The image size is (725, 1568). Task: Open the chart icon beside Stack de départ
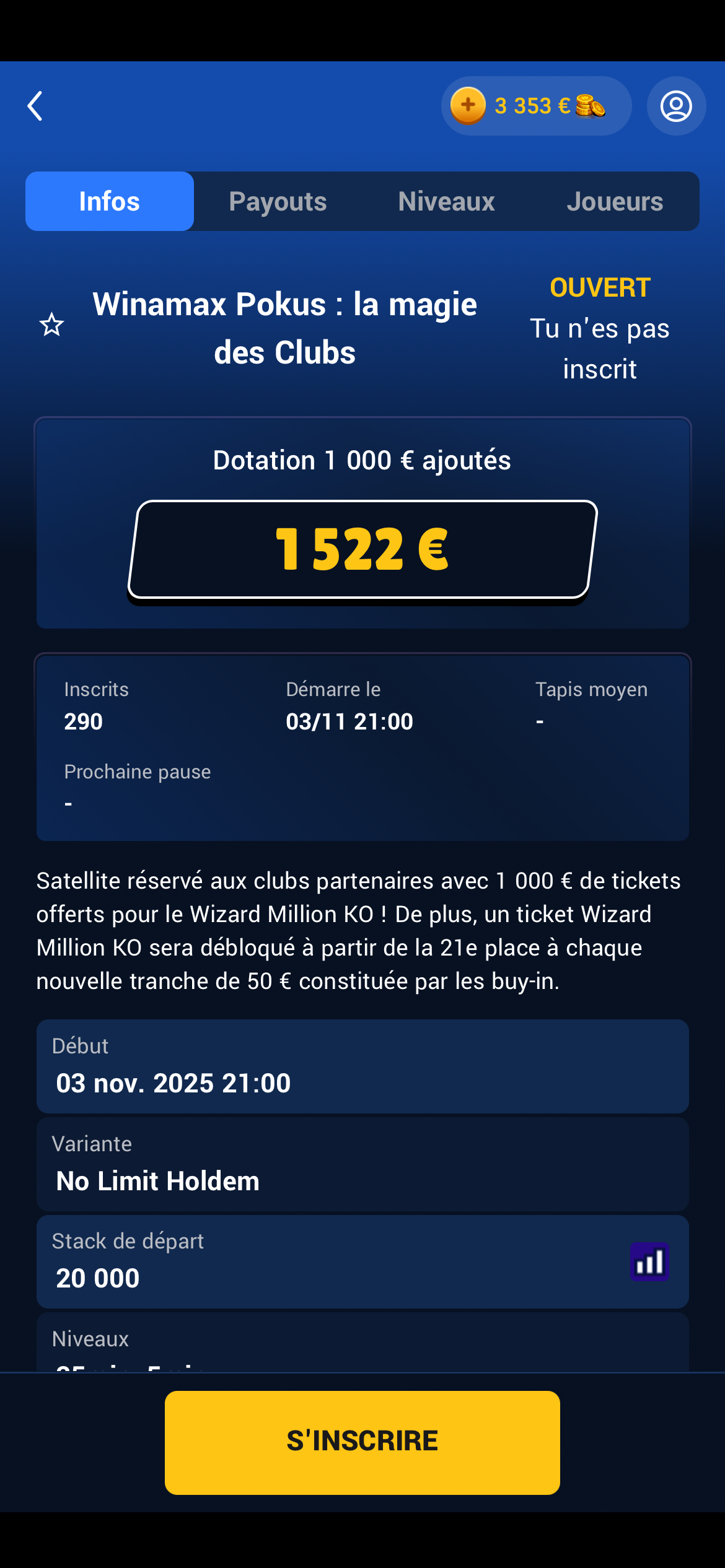pyautogui.click(x=649, y=1261)
